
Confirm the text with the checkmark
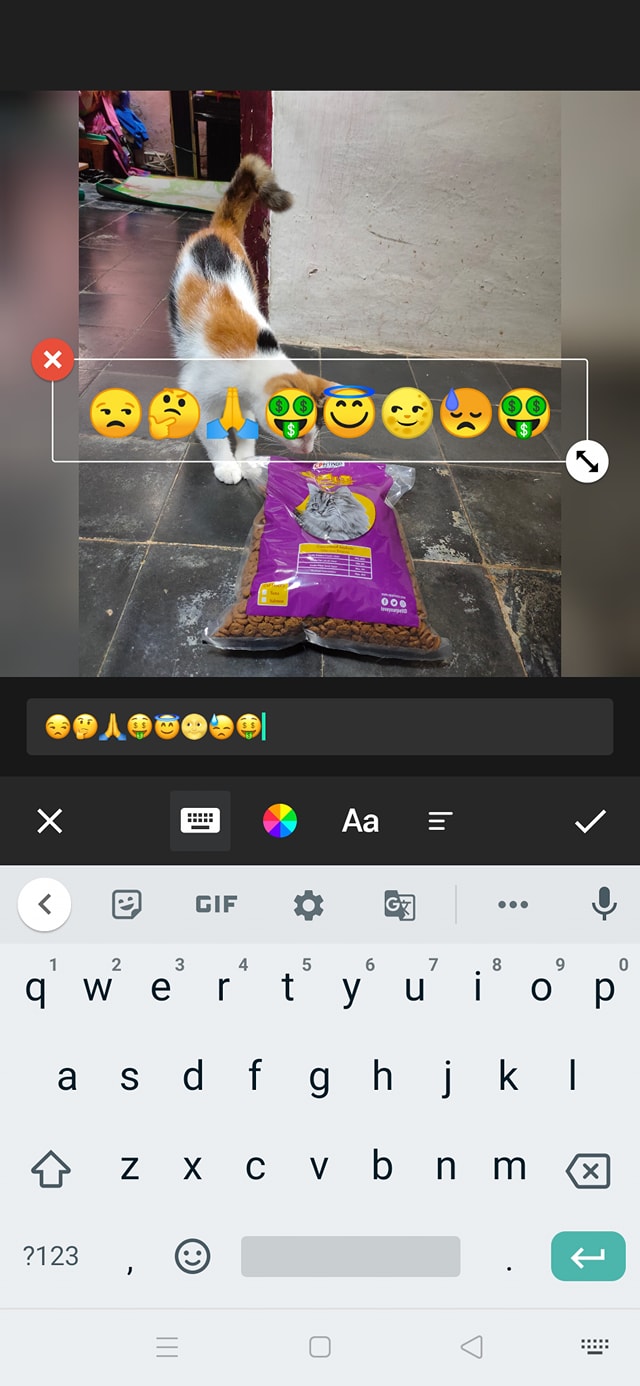coord(590,821)
